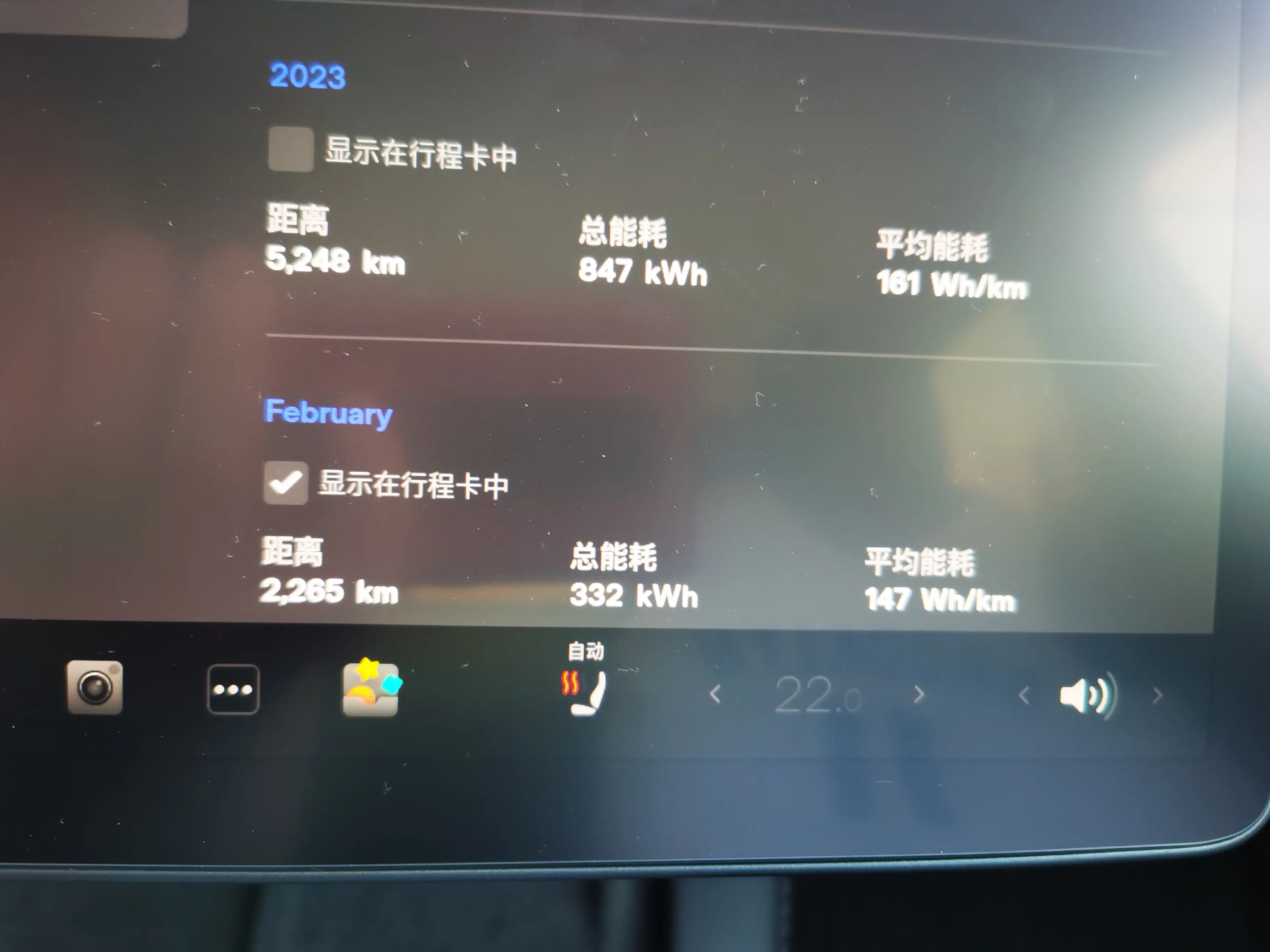Open climate controls via the 22.0 temperature
Viewport: 1270px width, 952px height.
click(816, 695)
